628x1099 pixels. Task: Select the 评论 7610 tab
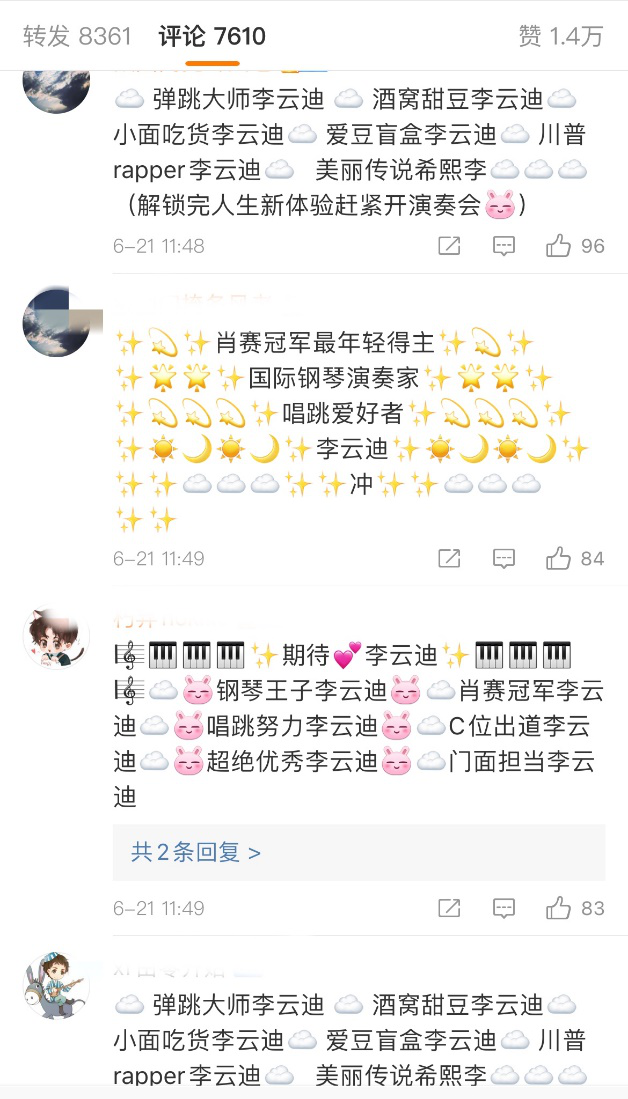tap(212, 37)
